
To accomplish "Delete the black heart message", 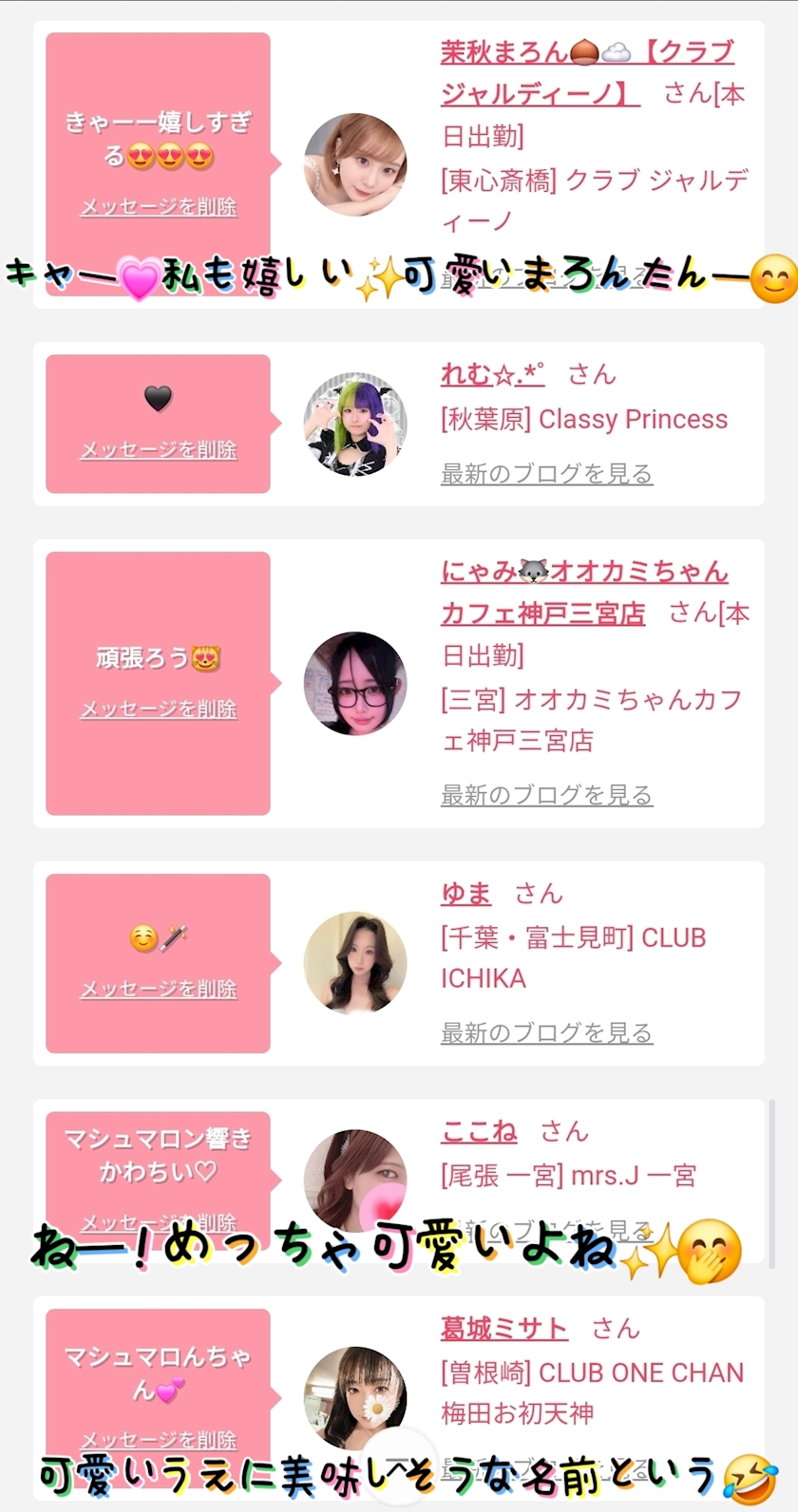I will click(x=159, y=449).
